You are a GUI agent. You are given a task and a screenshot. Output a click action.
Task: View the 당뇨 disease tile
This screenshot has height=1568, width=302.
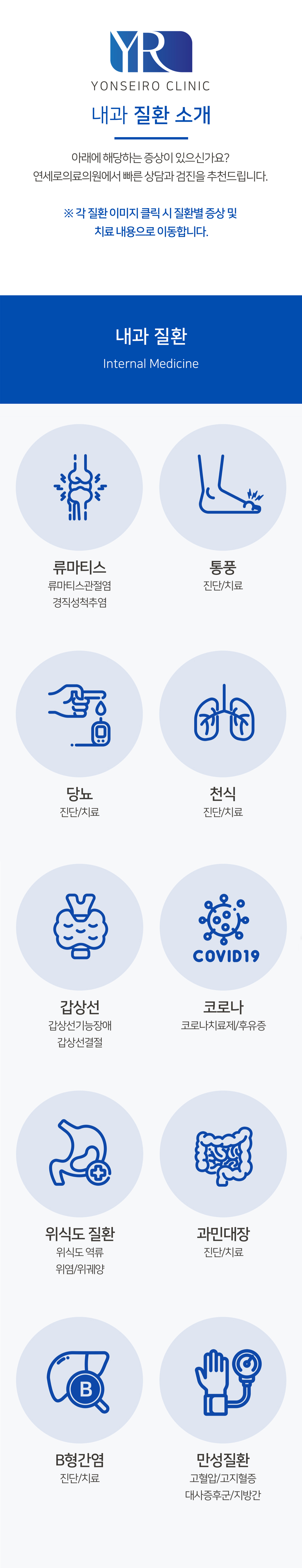coord(79,714)
